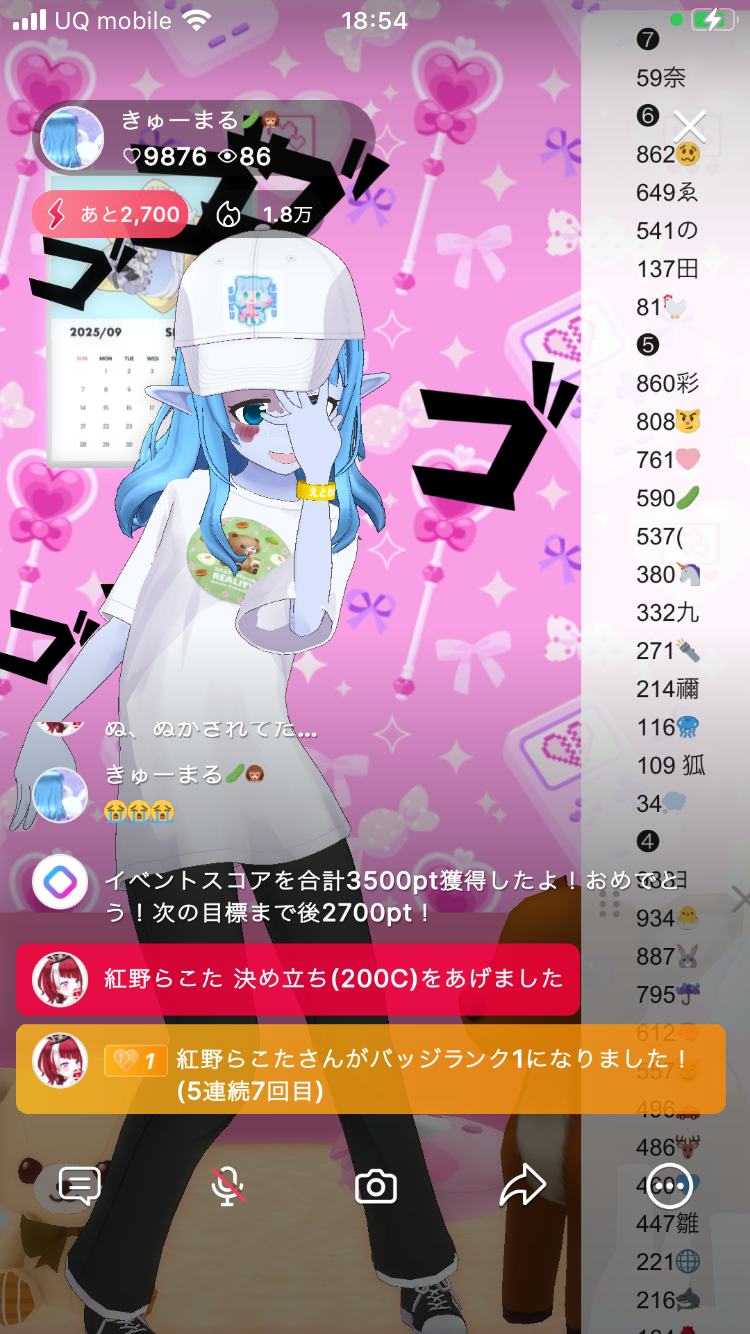Open the comment input icon
The image size is (750, 1334).
coord(79,1186)
